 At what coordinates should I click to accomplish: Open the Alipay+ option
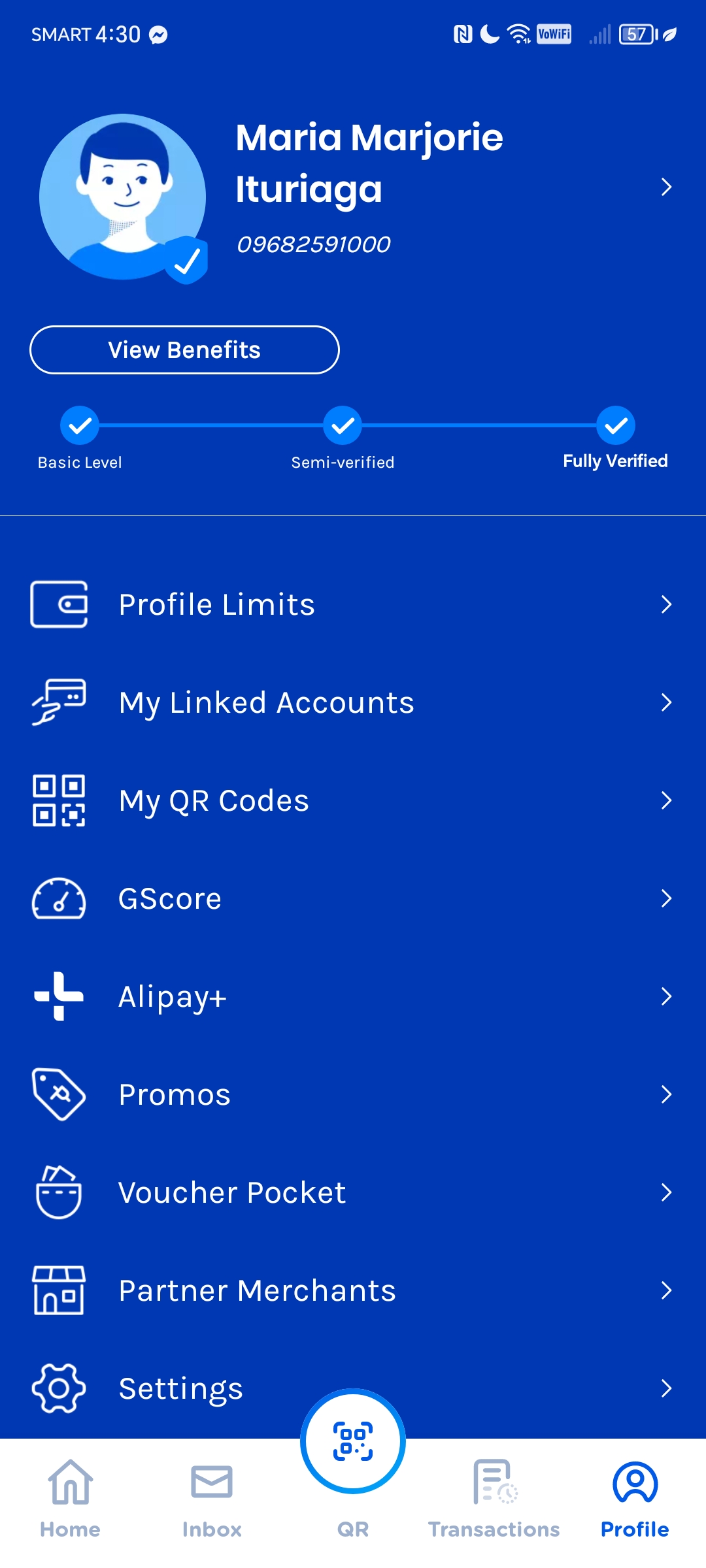click(x=353, y=996)
